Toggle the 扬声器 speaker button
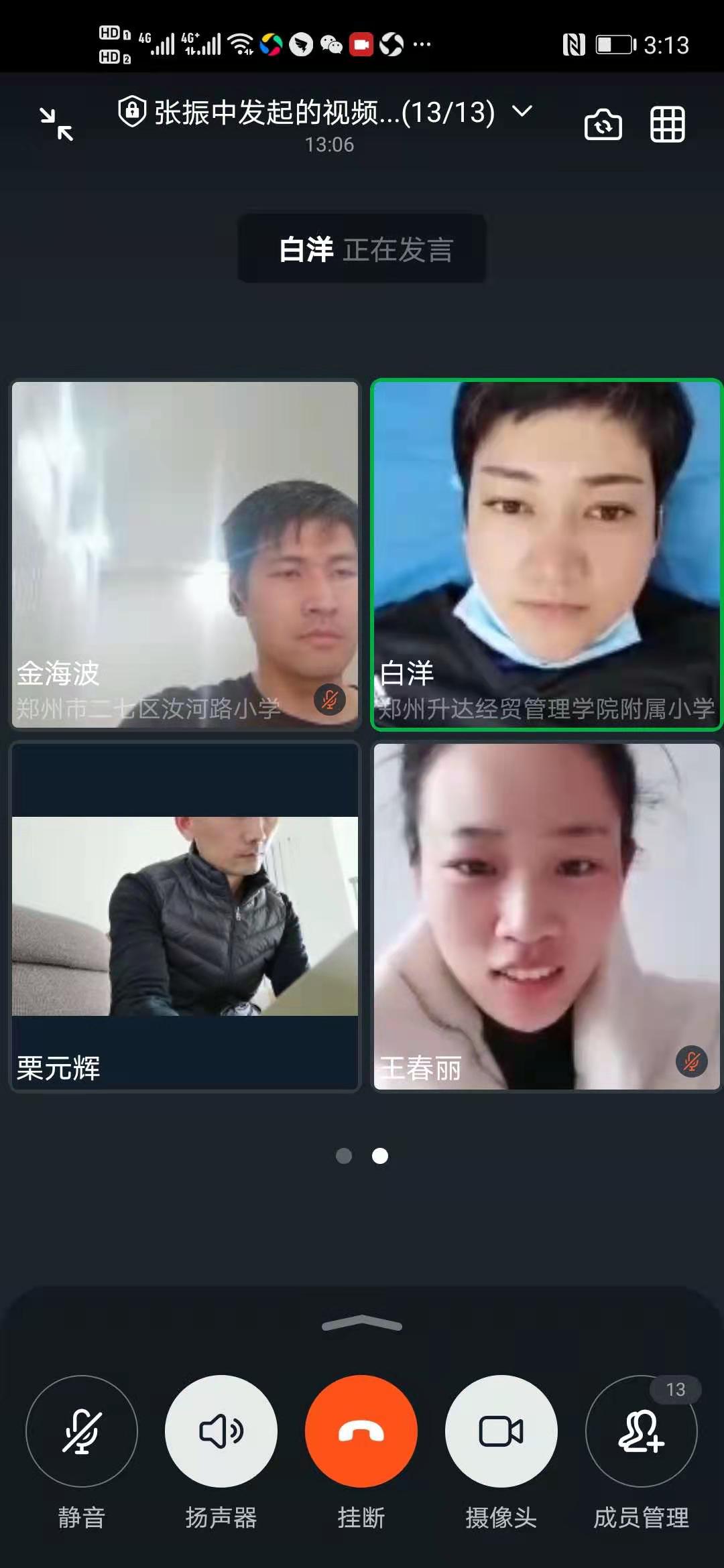 [221, 1431]
